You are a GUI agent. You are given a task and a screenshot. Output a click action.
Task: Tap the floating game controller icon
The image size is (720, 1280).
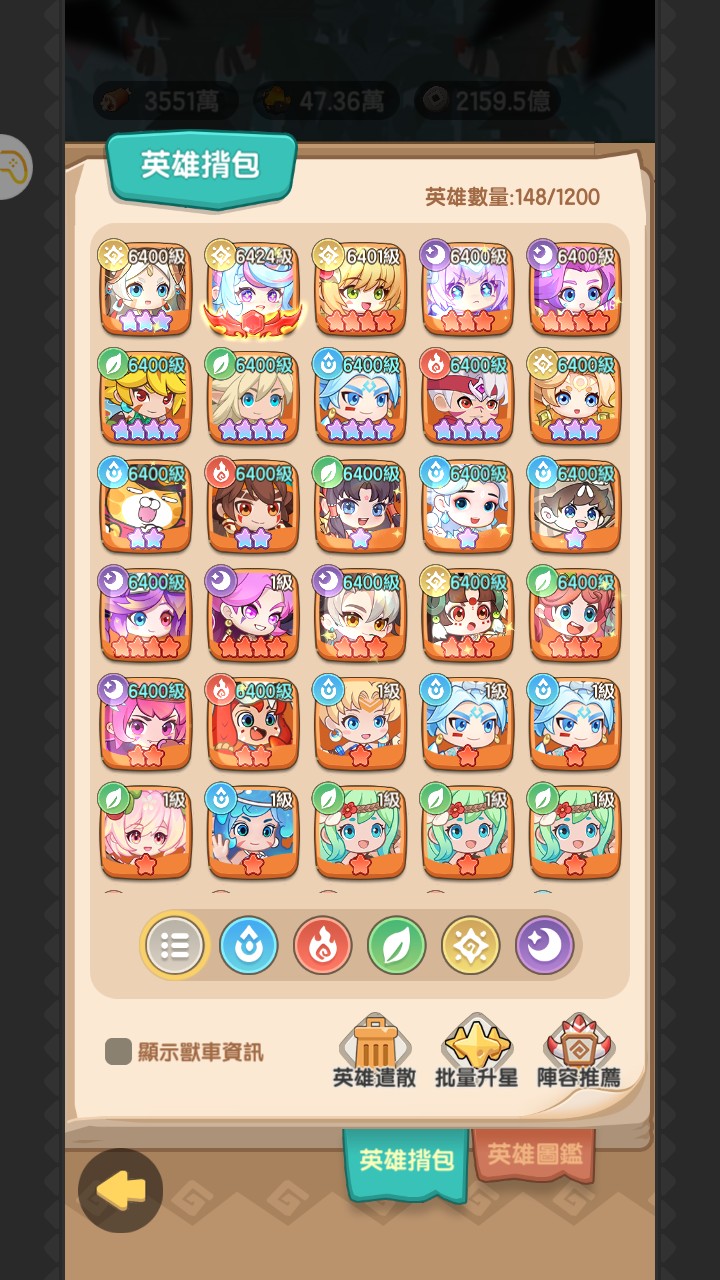tap(13, 166)
